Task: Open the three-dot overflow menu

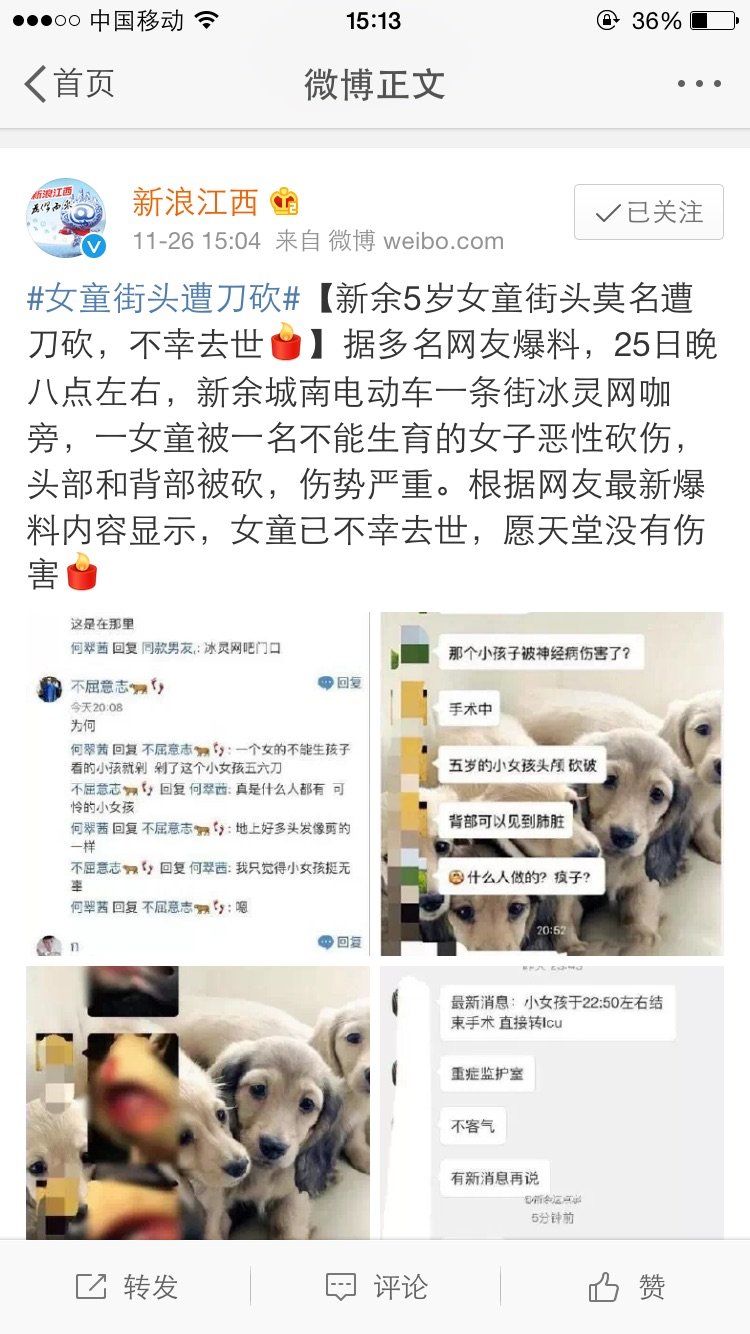Action: 699,84
